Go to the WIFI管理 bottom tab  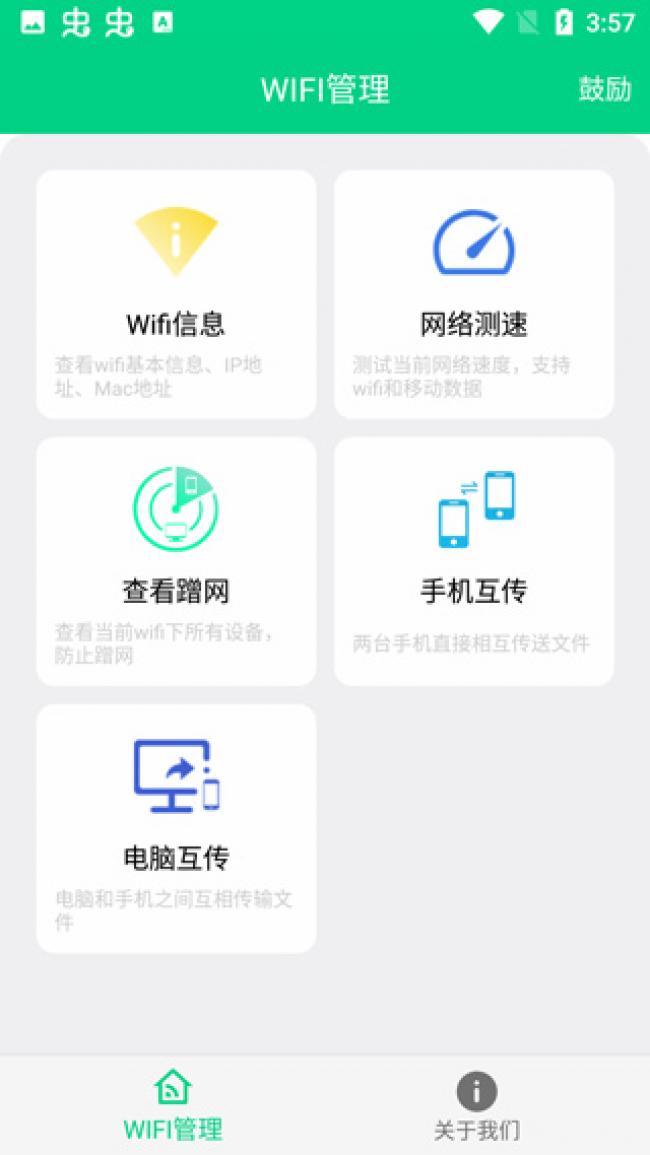coord(172,1106)
